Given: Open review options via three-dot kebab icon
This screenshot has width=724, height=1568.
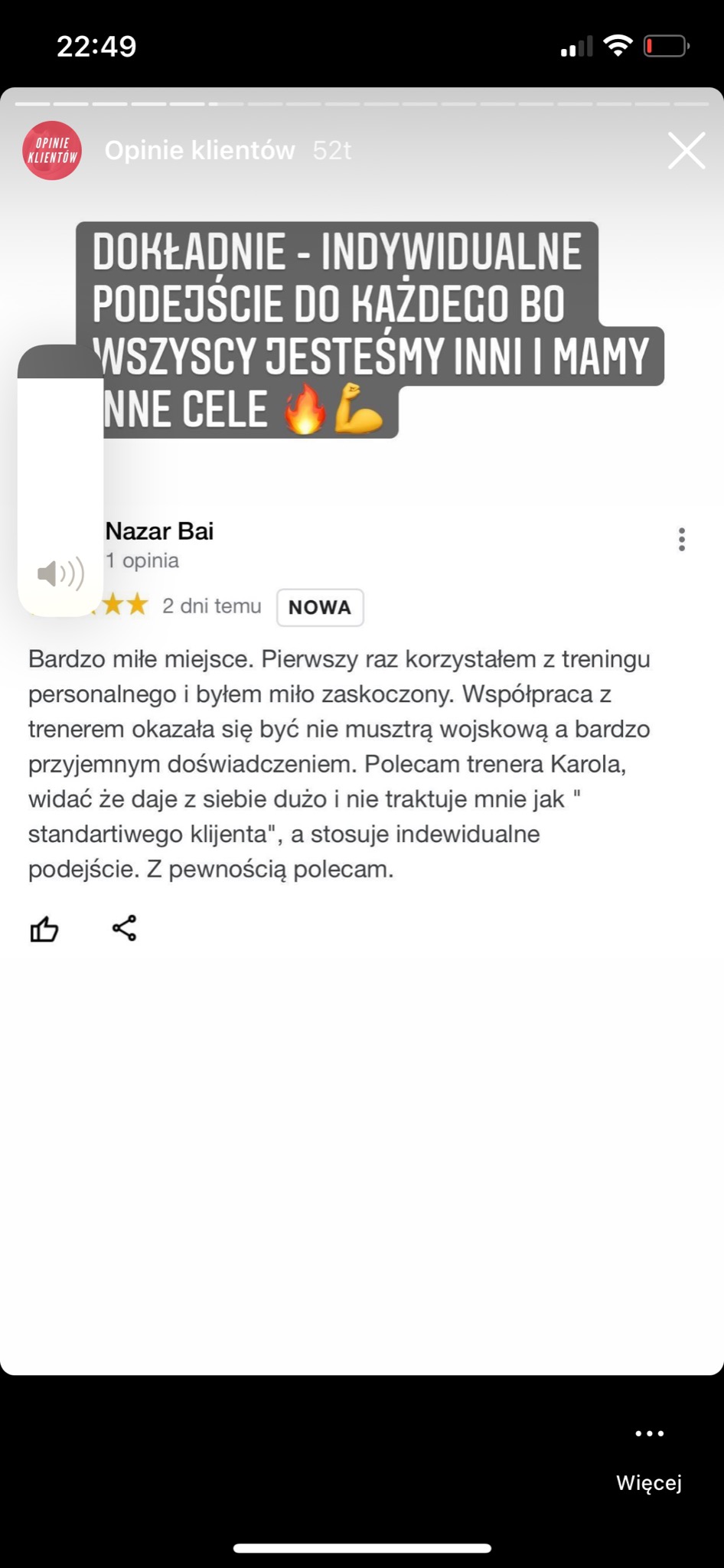Looking at the screenshot, I should (681, 540).
